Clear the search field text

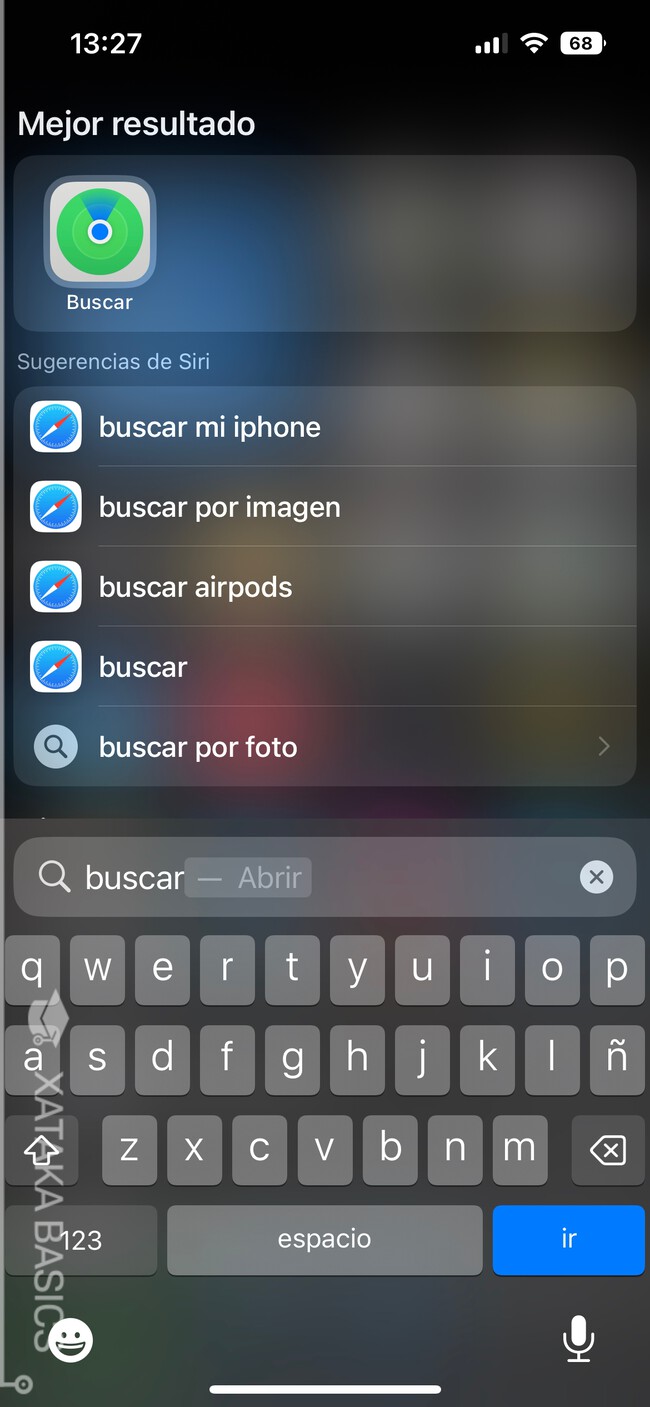point(596,878)
